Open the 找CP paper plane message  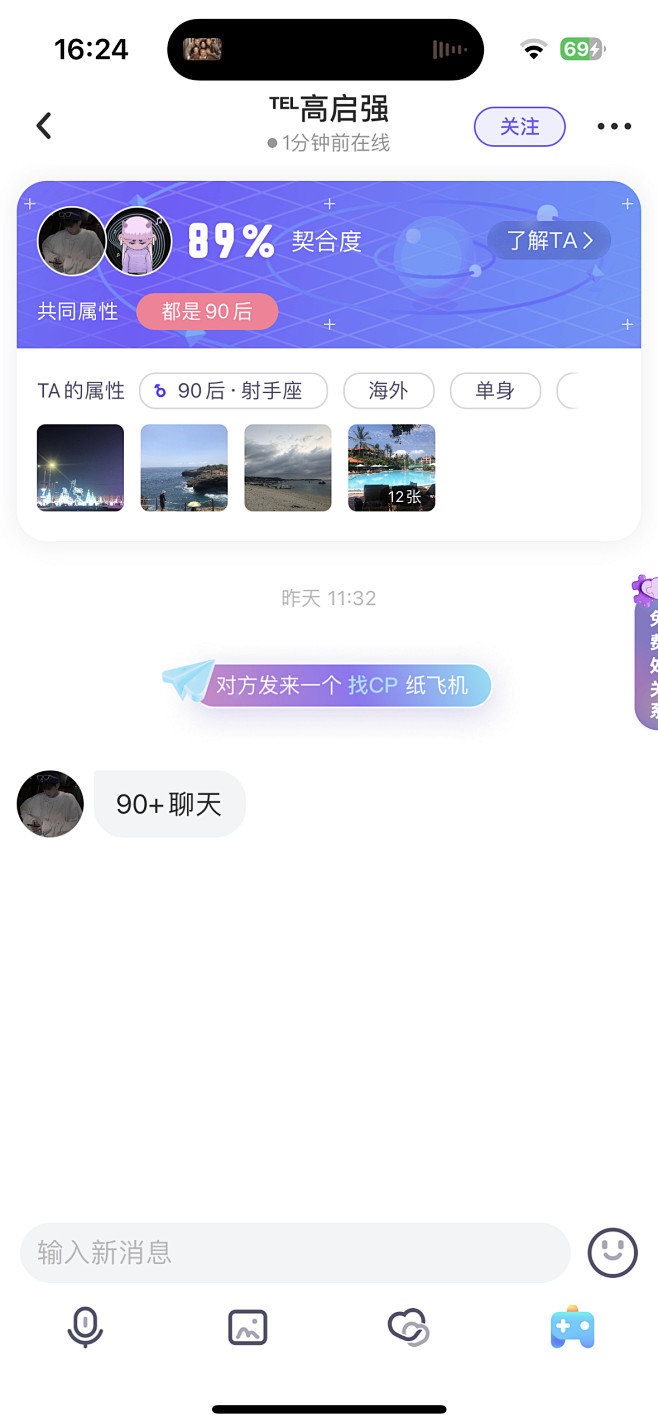pyautogui.click(x=340, y=686)
